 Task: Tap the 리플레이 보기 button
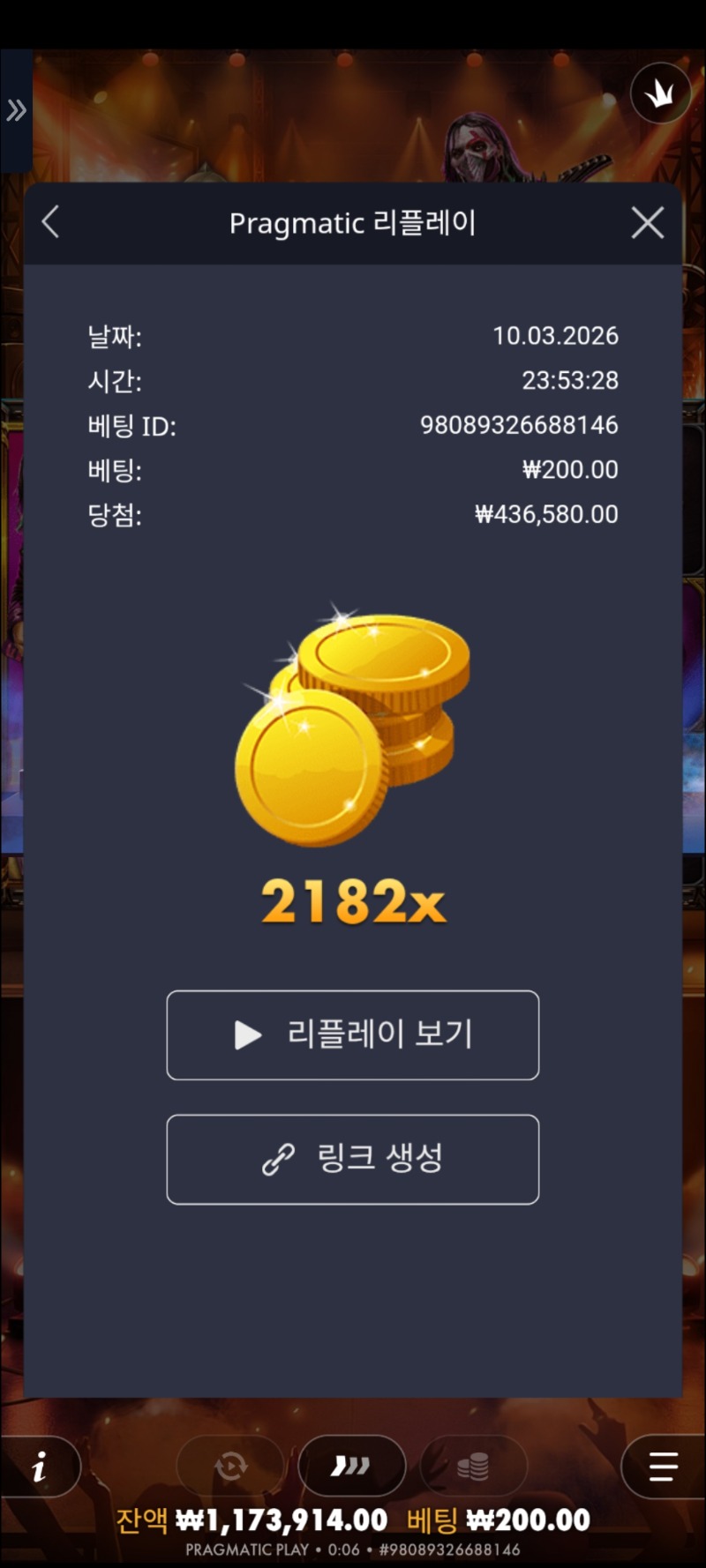tap(353, 1034)
